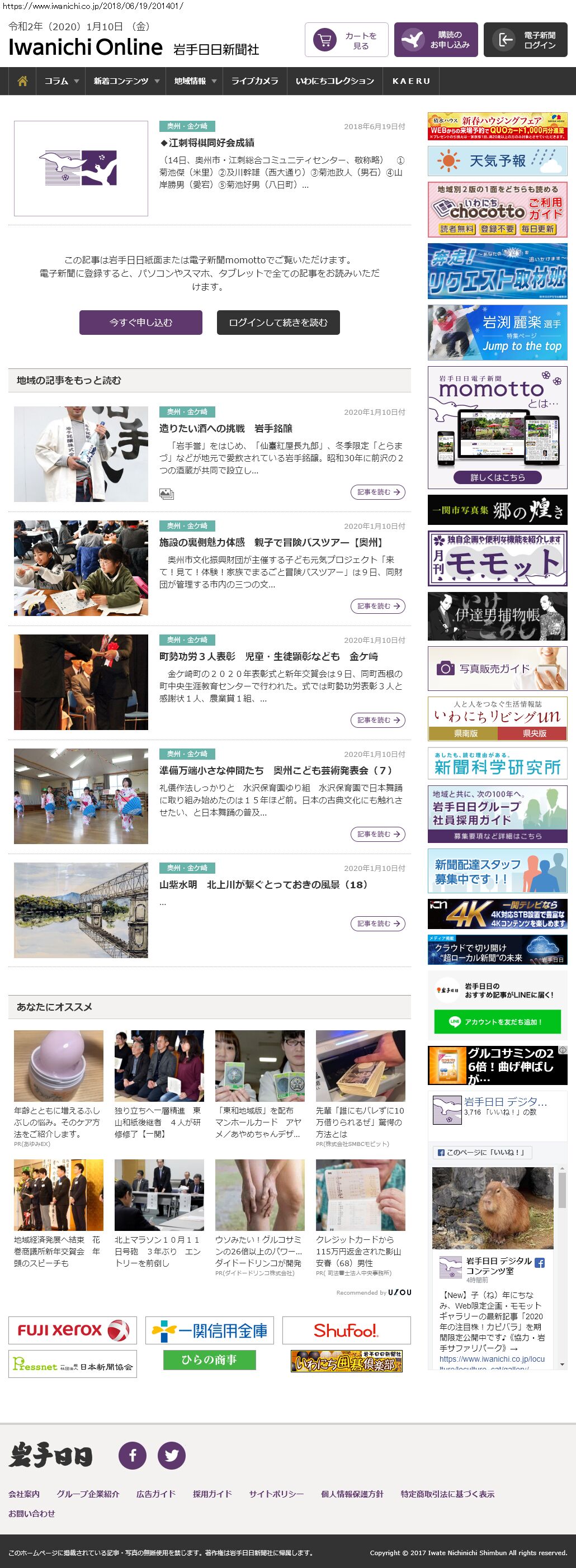Open ライブカメラ page
Viewport: 576px width, 1568px height.
(254, 81)
